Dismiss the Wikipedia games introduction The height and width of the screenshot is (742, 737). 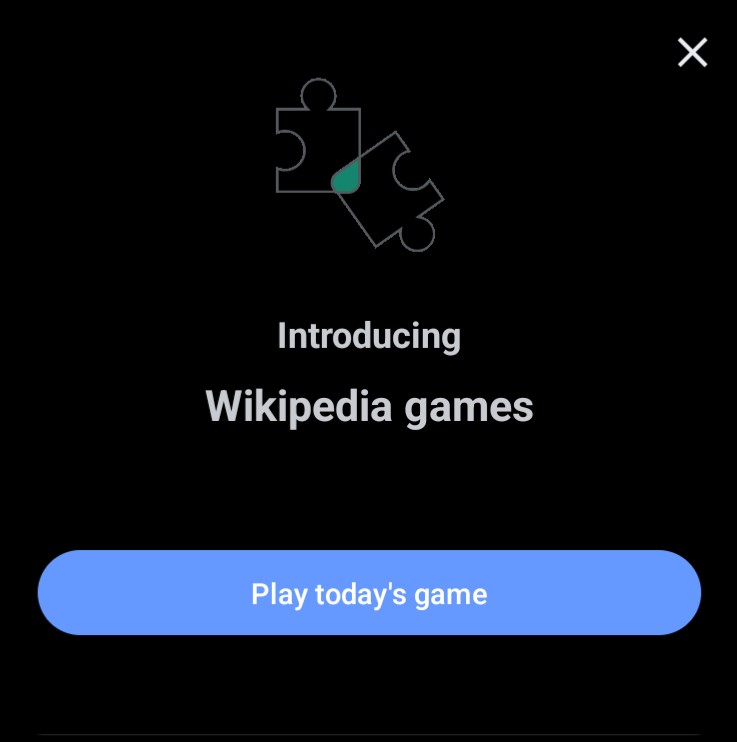[x=692, y=52]
